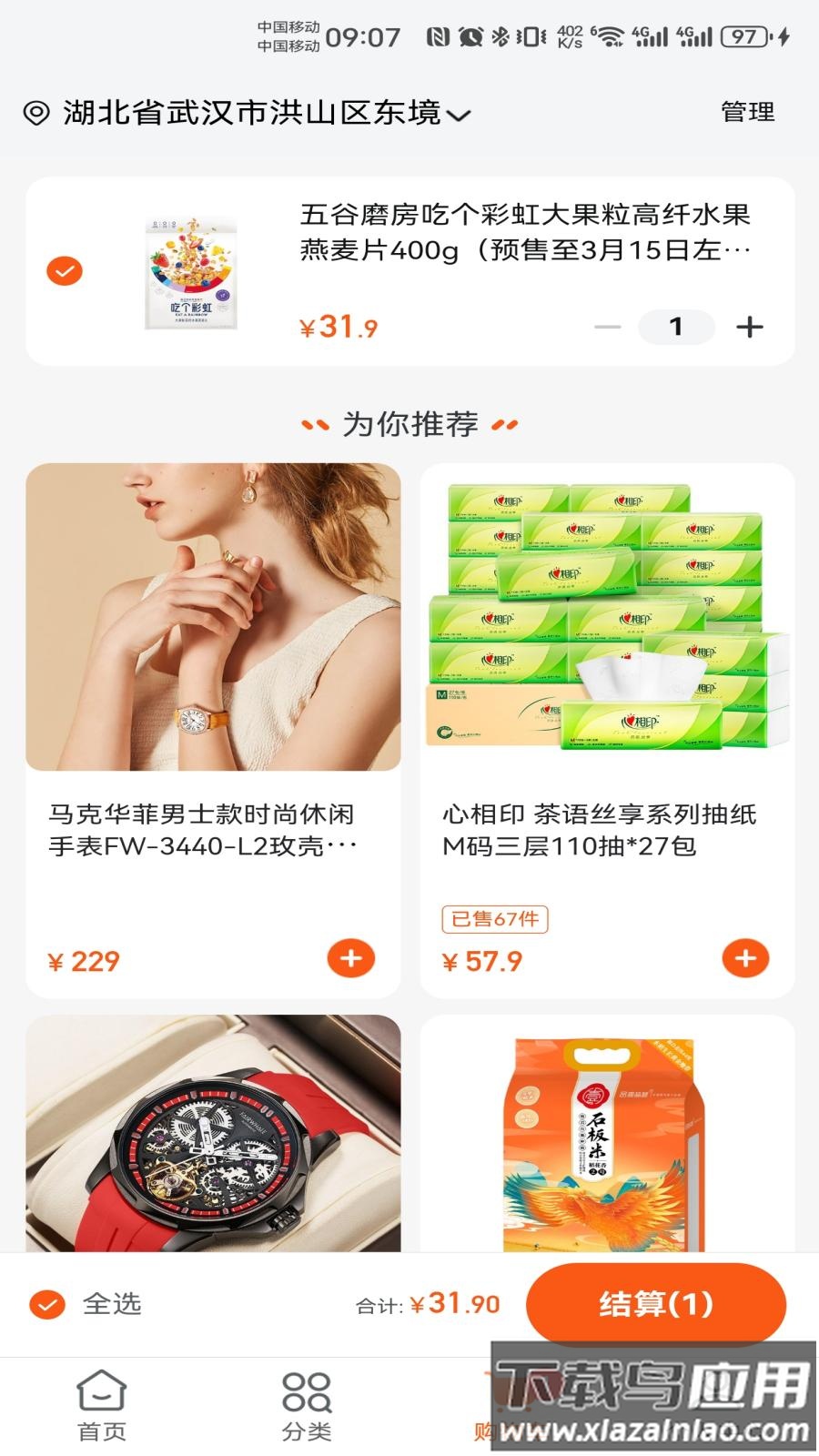Tap the Bluetooth icon in the status bar

click(500, 36)
